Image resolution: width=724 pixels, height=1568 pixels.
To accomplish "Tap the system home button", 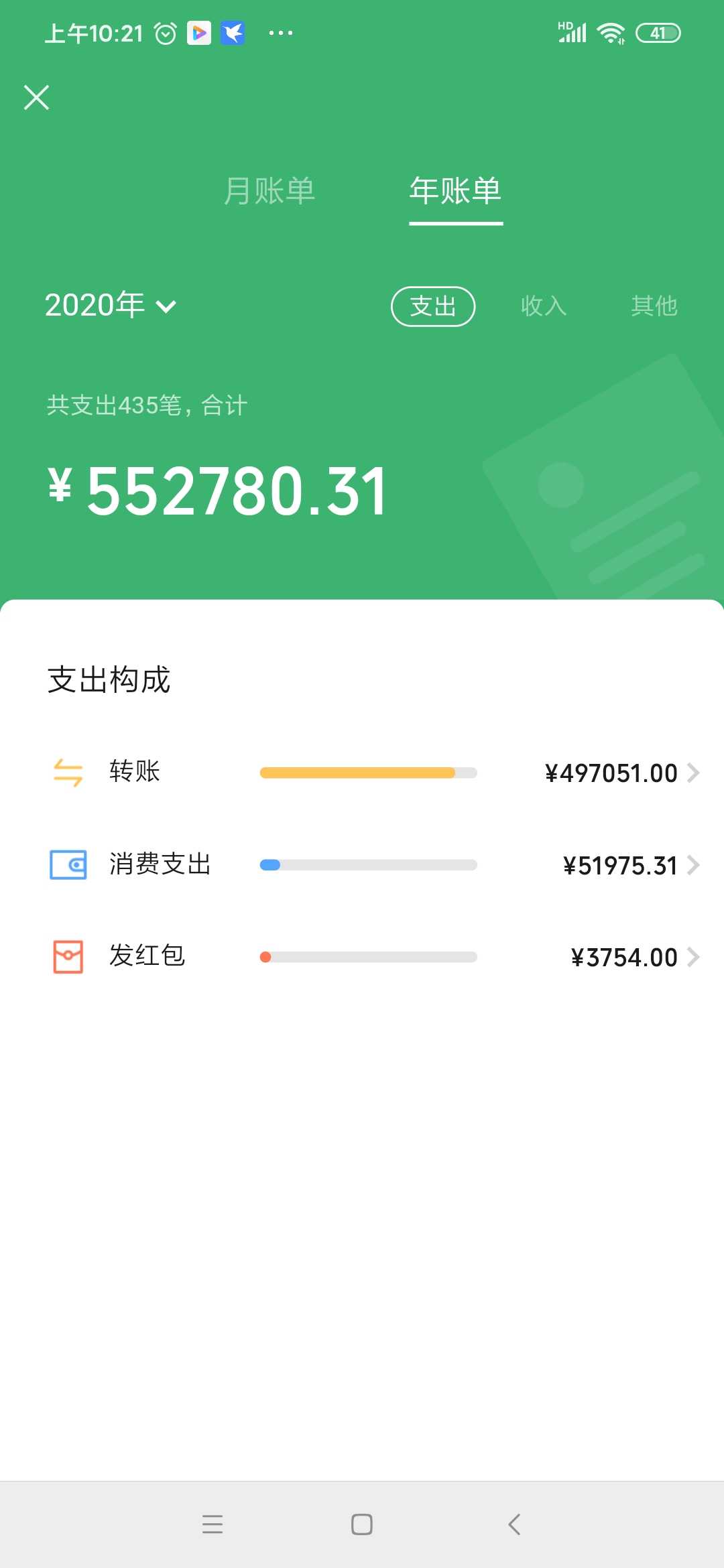I will (362, 1524).
